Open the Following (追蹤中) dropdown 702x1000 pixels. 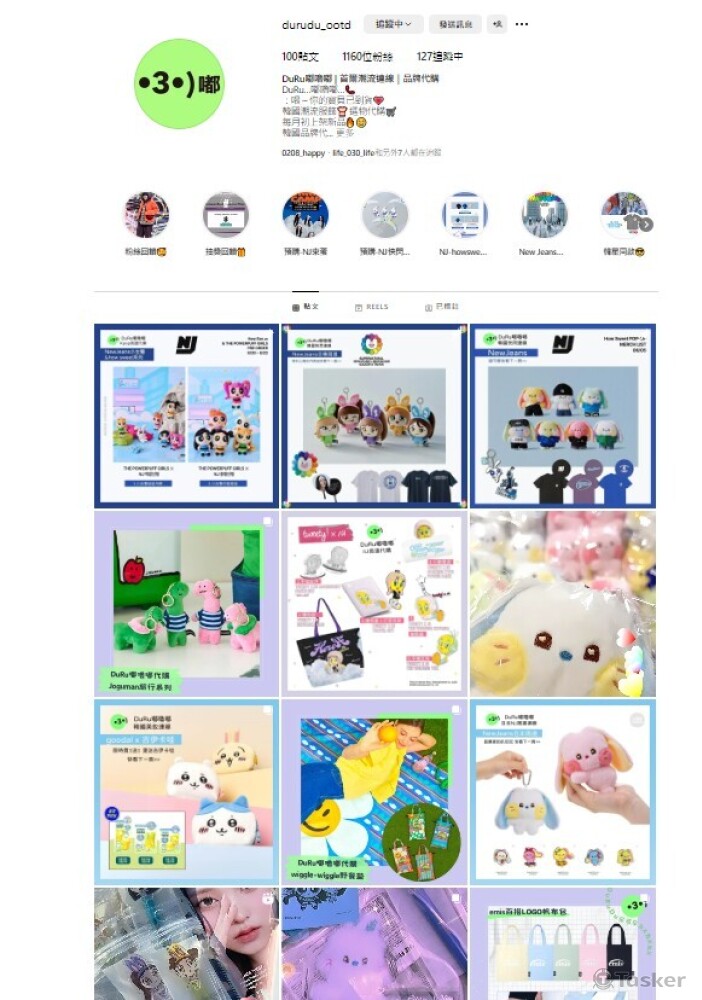click(394, 24)
